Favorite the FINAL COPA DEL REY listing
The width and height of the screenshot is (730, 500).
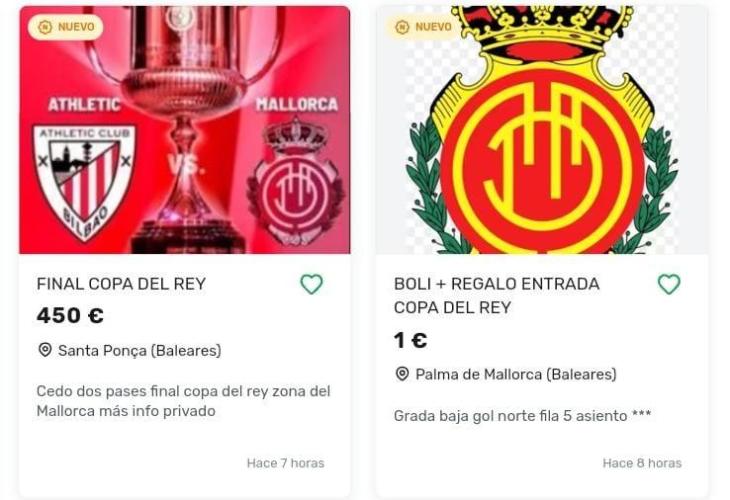(312, 284)
